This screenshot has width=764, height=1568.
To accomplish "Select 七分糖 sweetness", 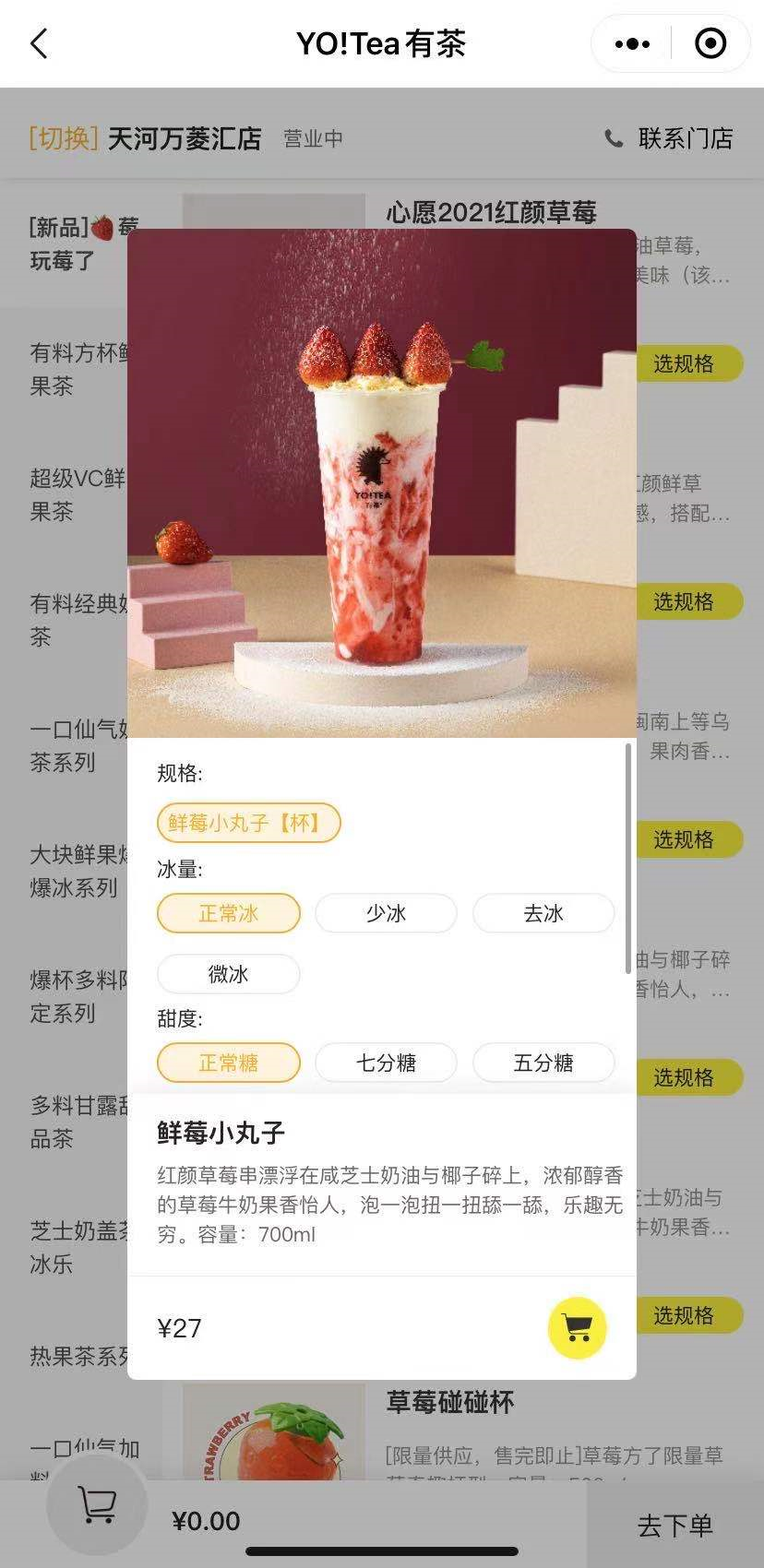I will click(x=386, y=1063).
